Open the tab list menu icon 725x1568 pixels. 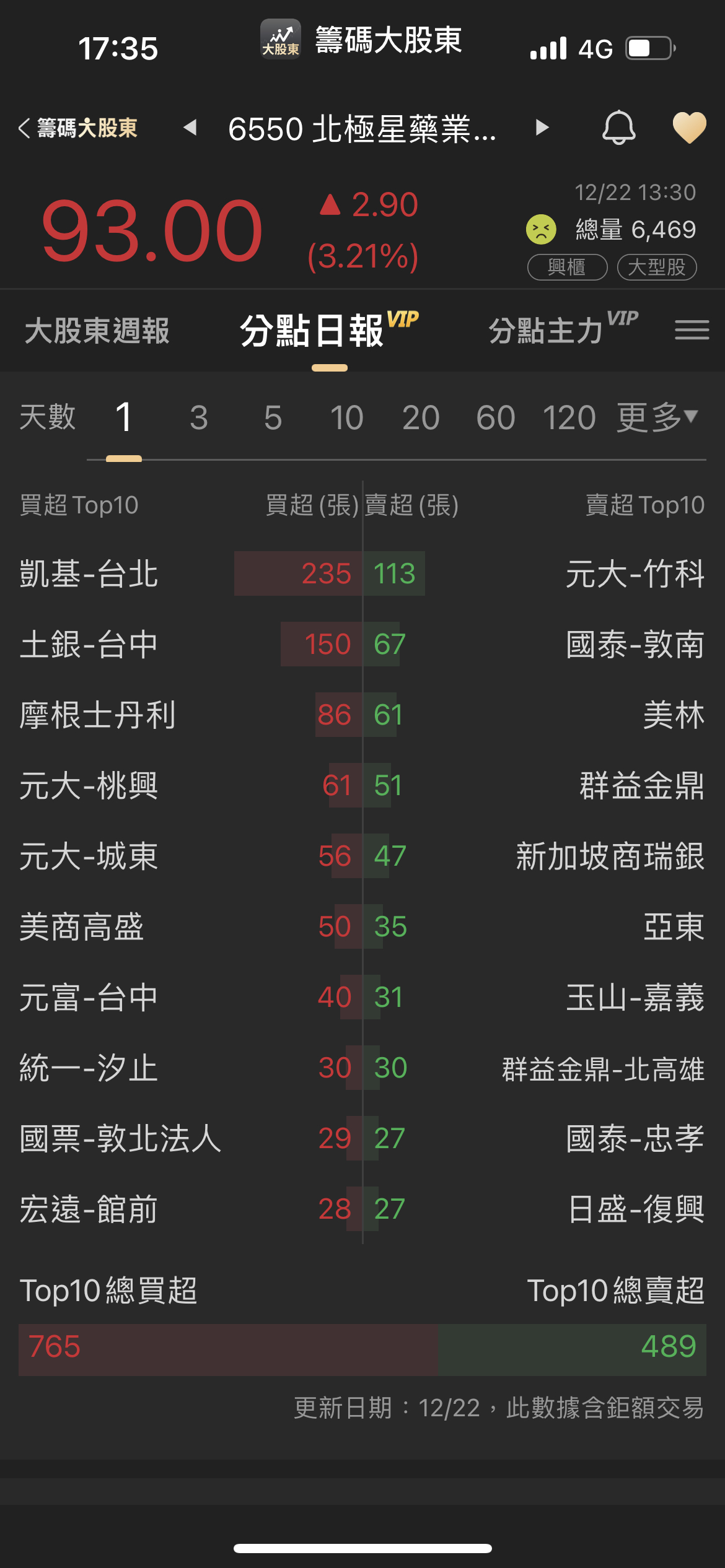coord(692,330)
